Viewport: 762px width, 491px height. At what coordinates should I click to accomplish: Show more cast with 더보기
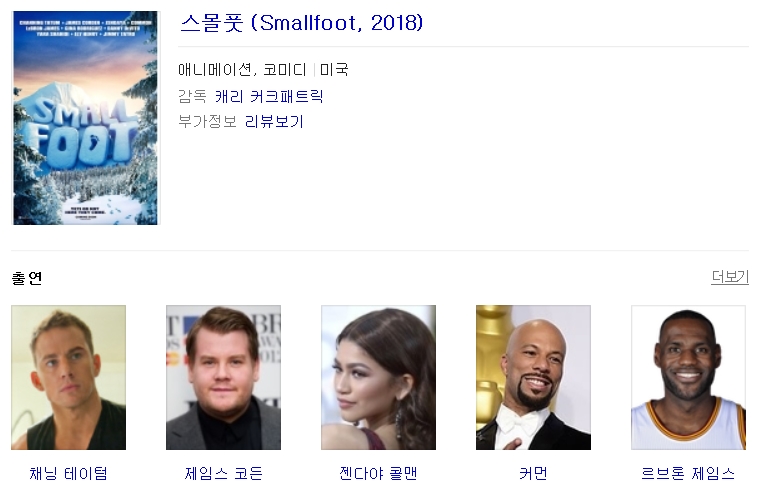(729, 277)
